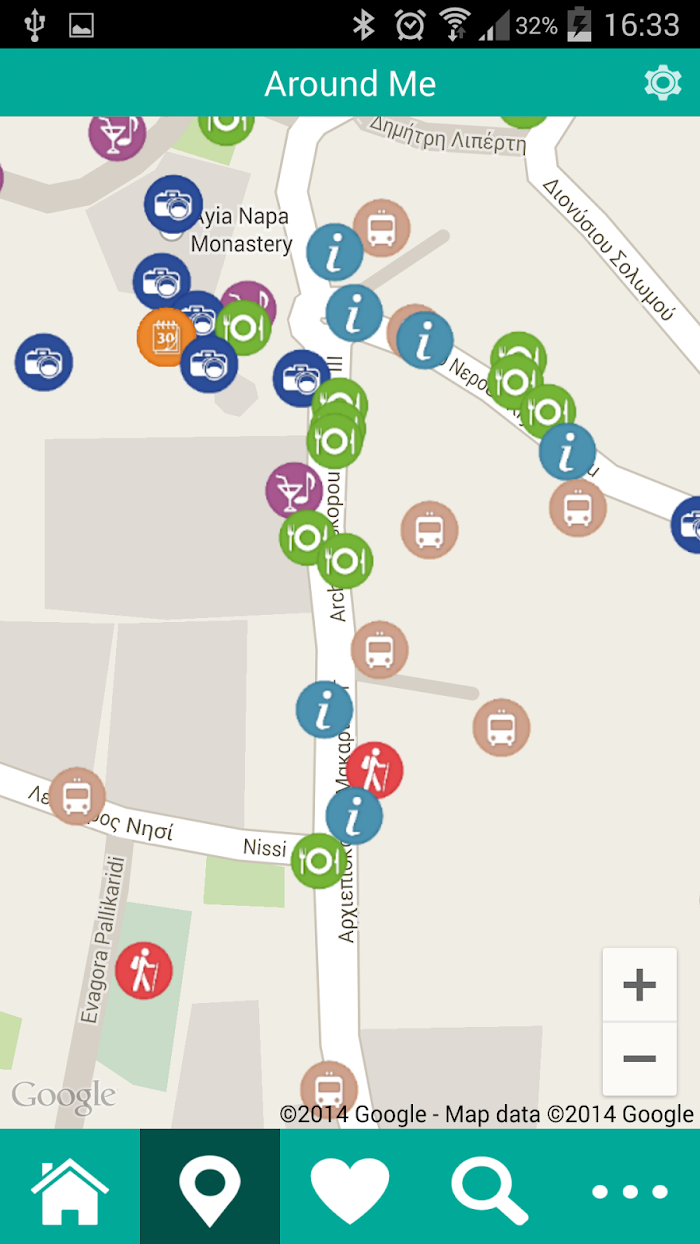Tap the hiking marker in the green park

(144, 970)
